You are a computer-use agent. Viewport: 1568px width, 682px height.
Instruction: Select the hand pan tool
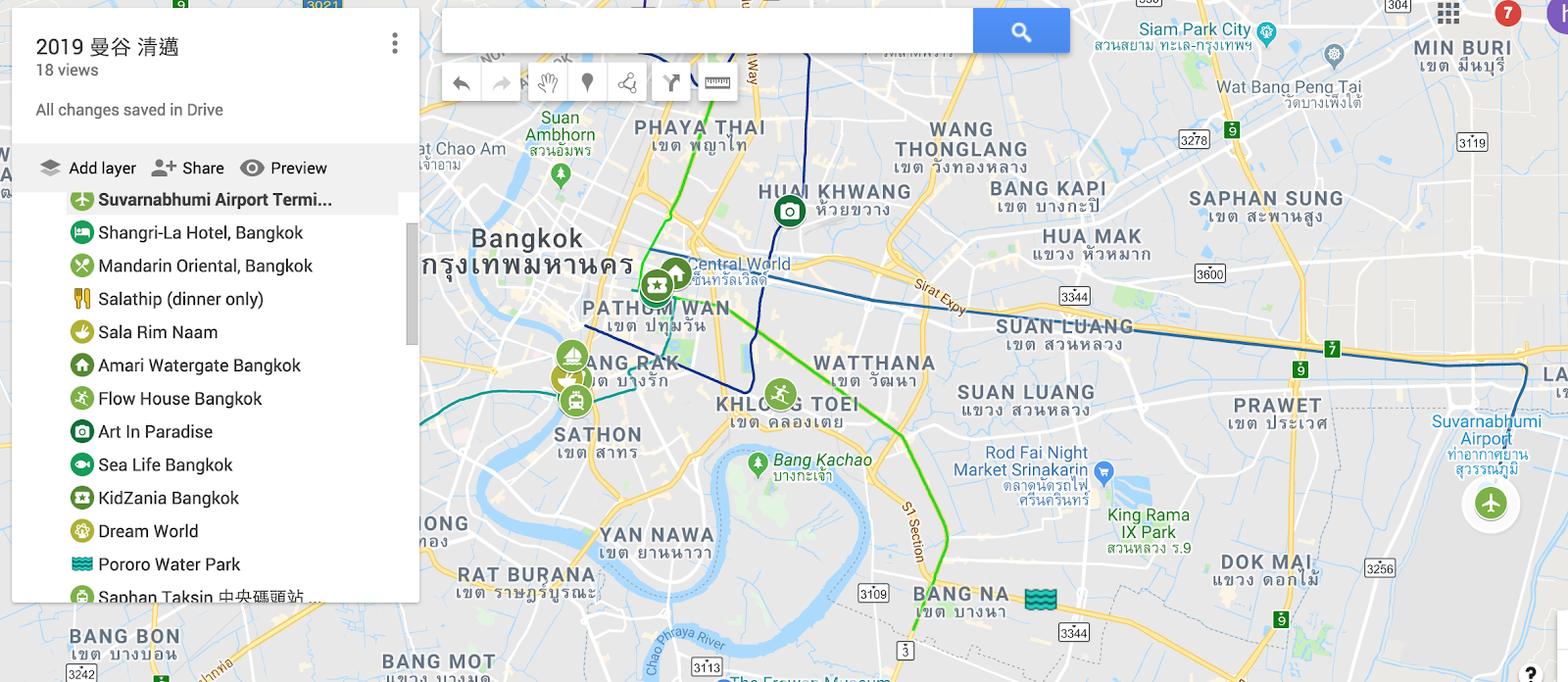tap(547, 83)
